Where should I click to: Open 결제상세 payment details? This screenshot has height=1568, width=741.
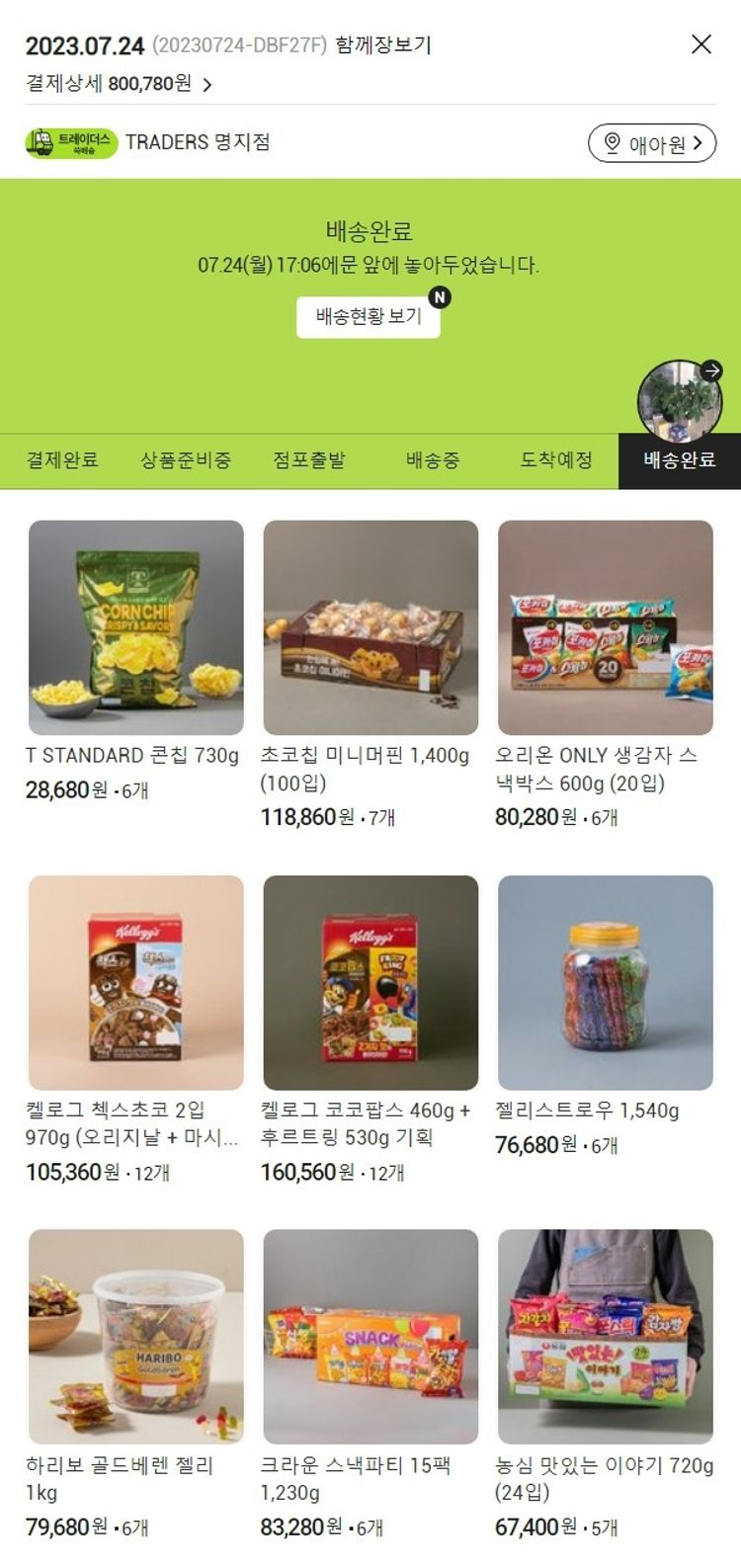coord(119,84)
